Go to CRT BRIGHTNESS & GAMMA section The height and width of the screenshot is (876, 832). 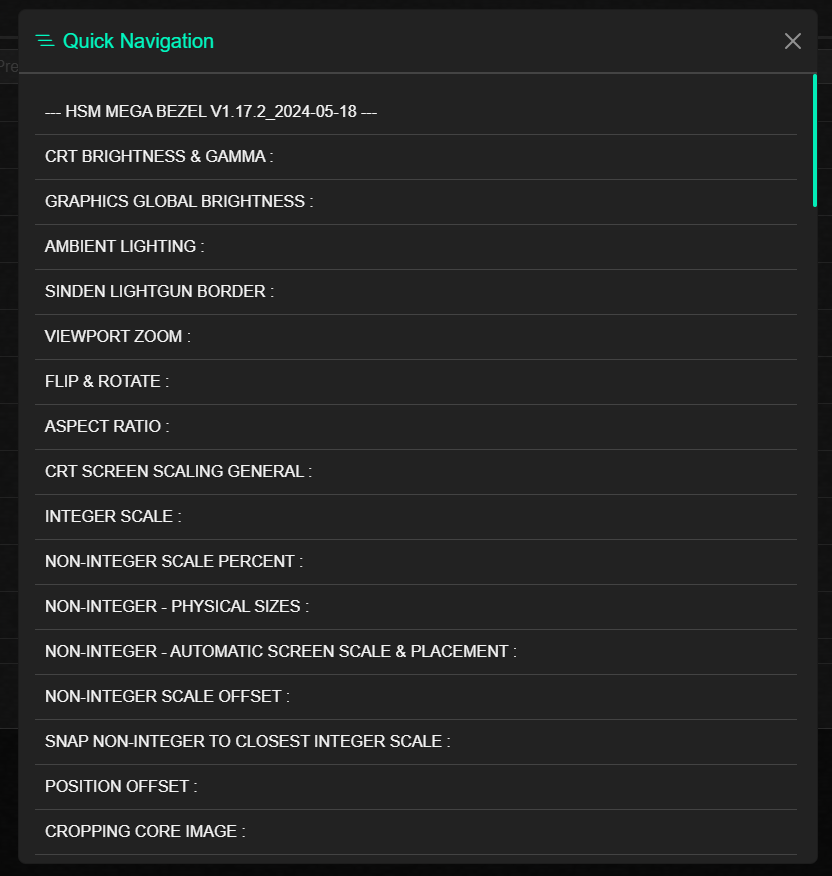coord(160,157)
